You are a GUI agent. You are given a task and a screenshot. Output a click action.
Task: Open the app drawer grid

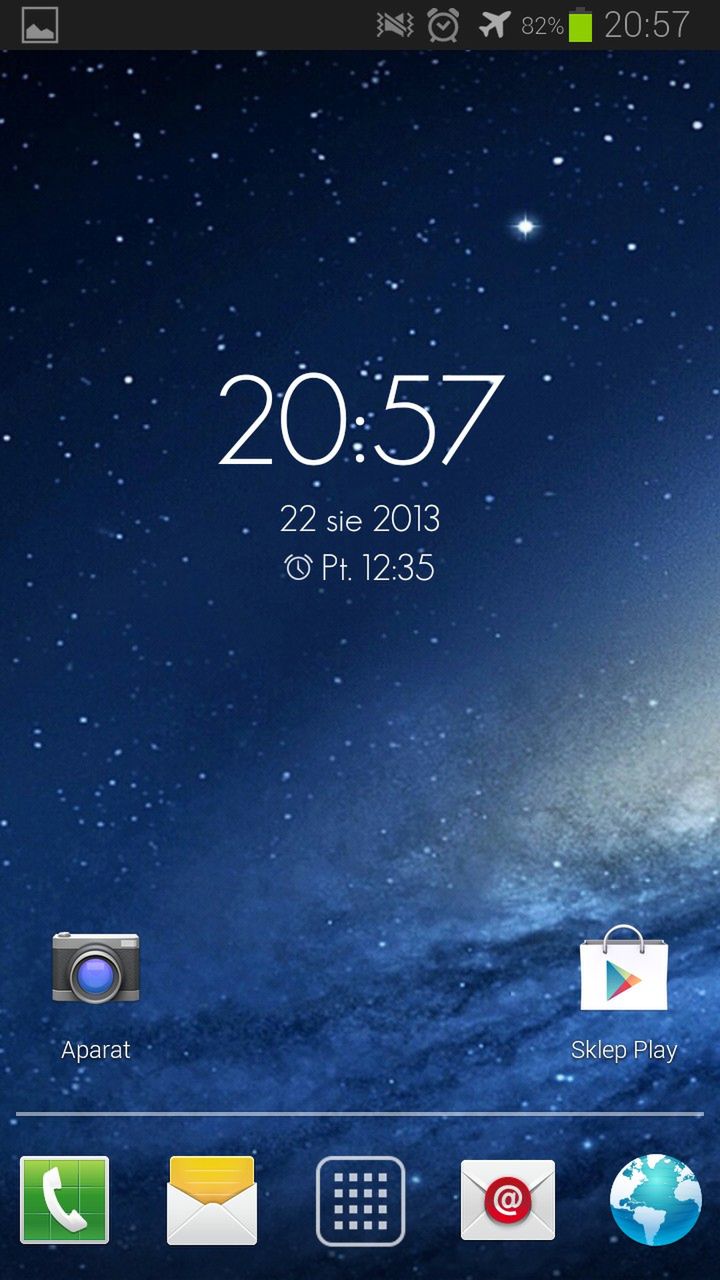click(x=360, y=1200)
